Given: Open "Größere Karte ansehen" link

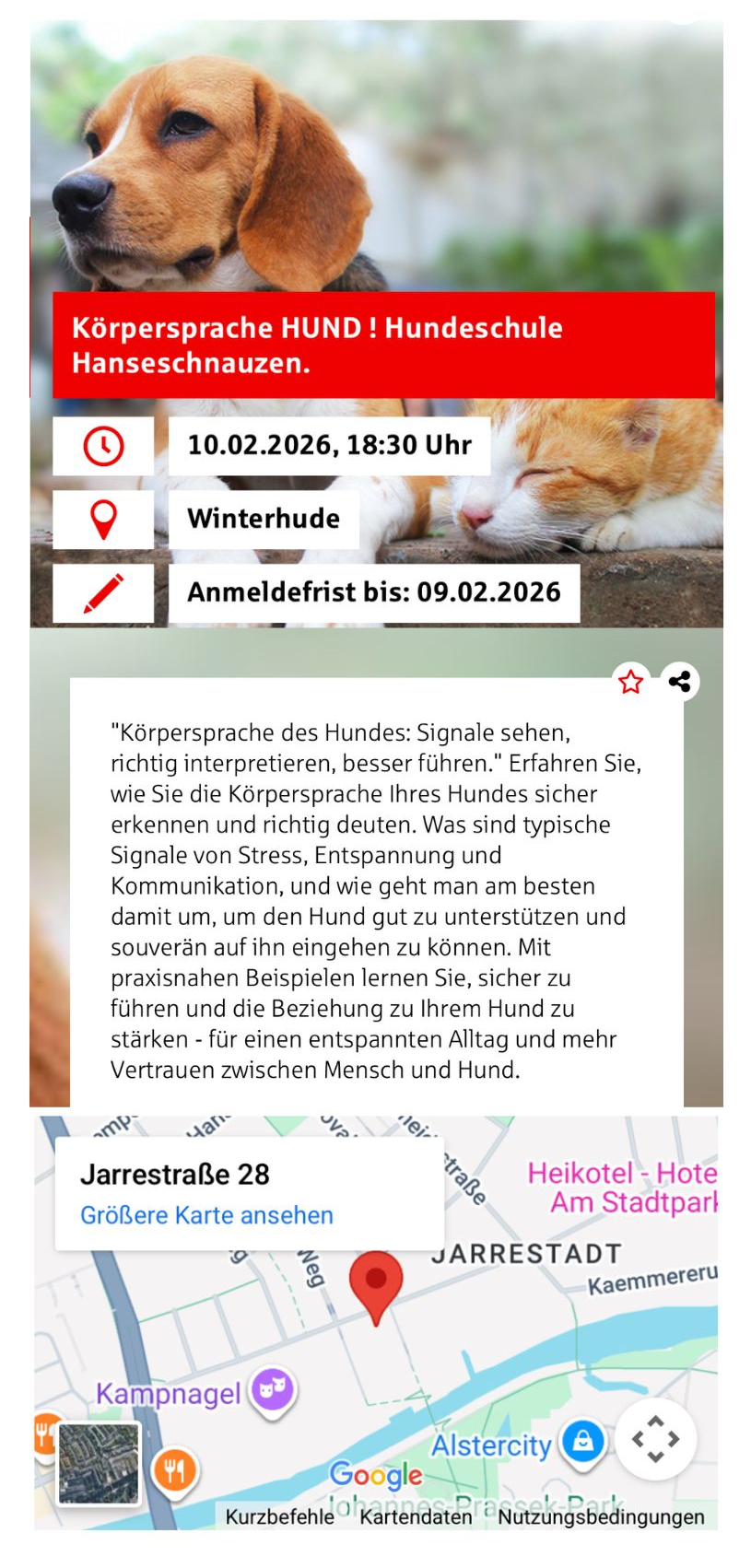Looking at the screenshot, I should click(x=206, y=1215).
